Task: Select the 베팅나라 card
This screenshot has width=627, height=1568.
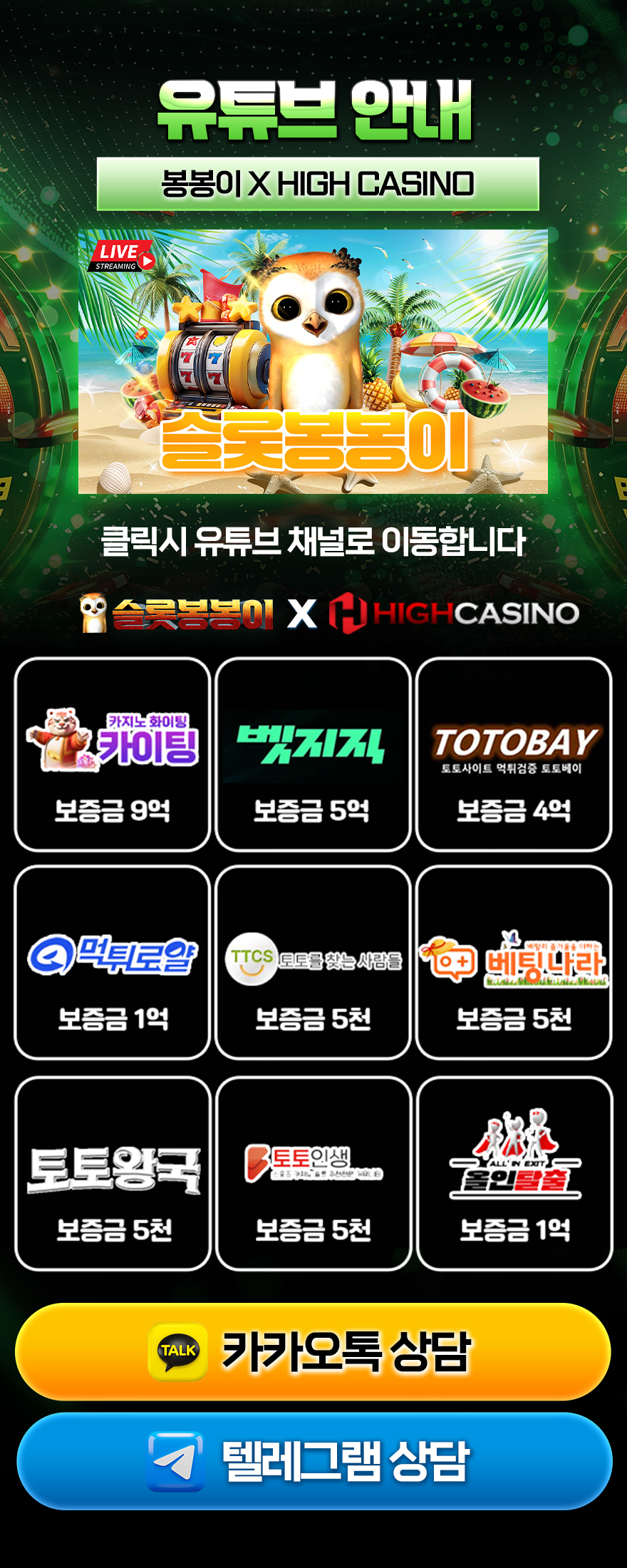Action: point(514,962)
